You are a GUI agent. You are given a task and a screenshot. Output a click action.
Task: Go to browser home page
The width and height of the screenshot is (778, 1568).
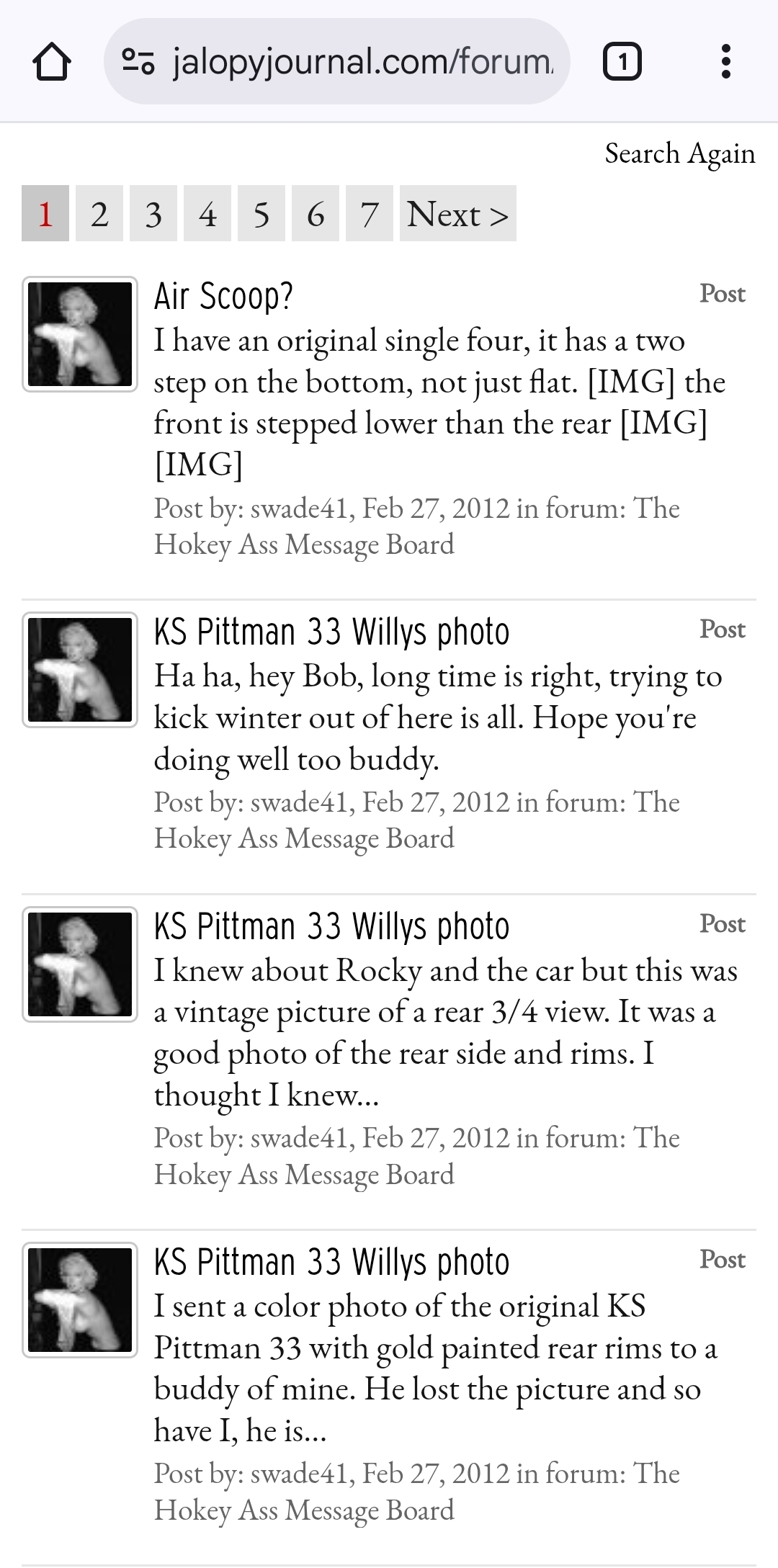(x=52, y=62)
